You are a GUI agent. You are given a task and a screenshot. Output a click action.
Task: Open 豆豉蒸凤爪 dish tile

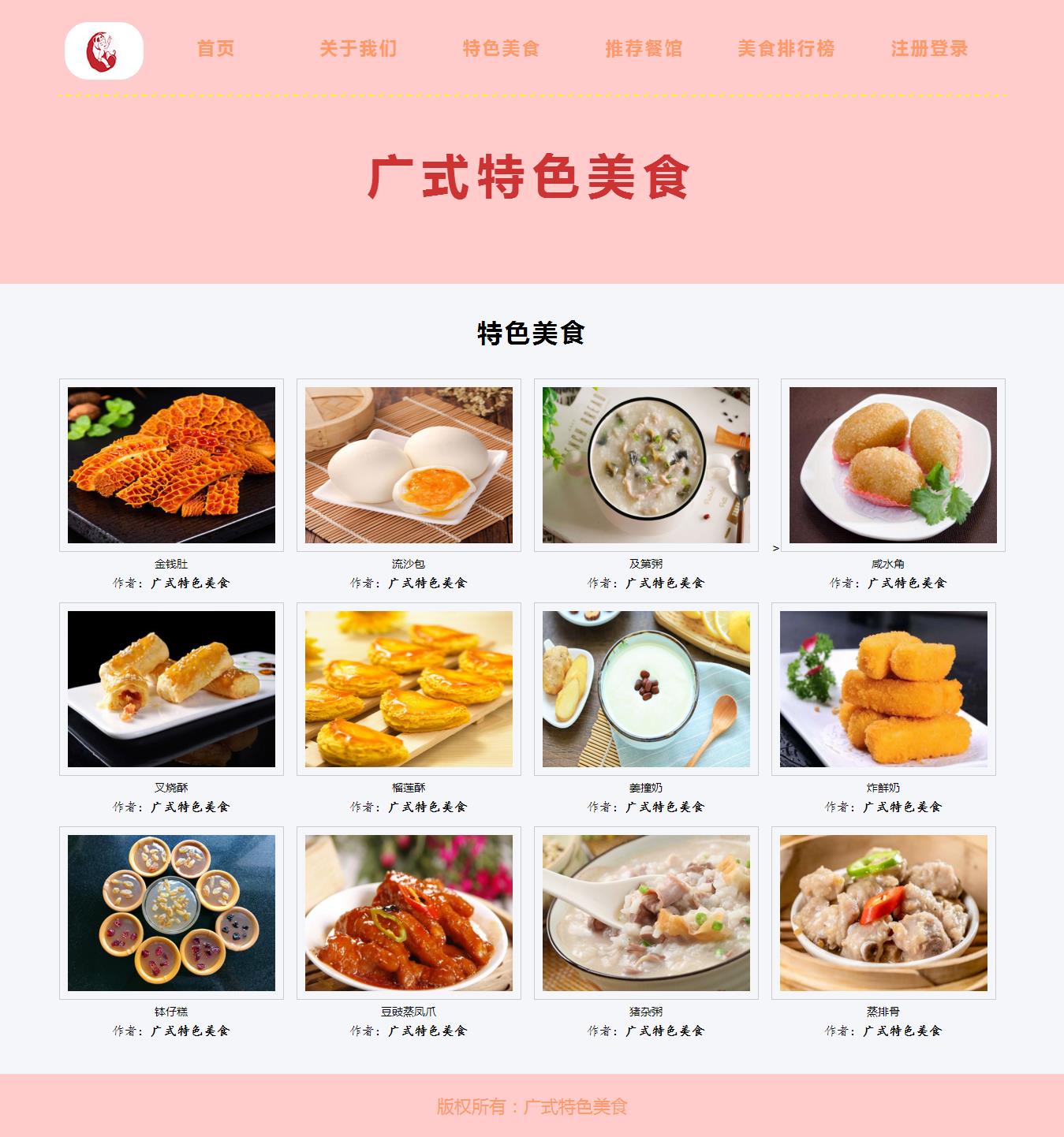tap(409, 913)
